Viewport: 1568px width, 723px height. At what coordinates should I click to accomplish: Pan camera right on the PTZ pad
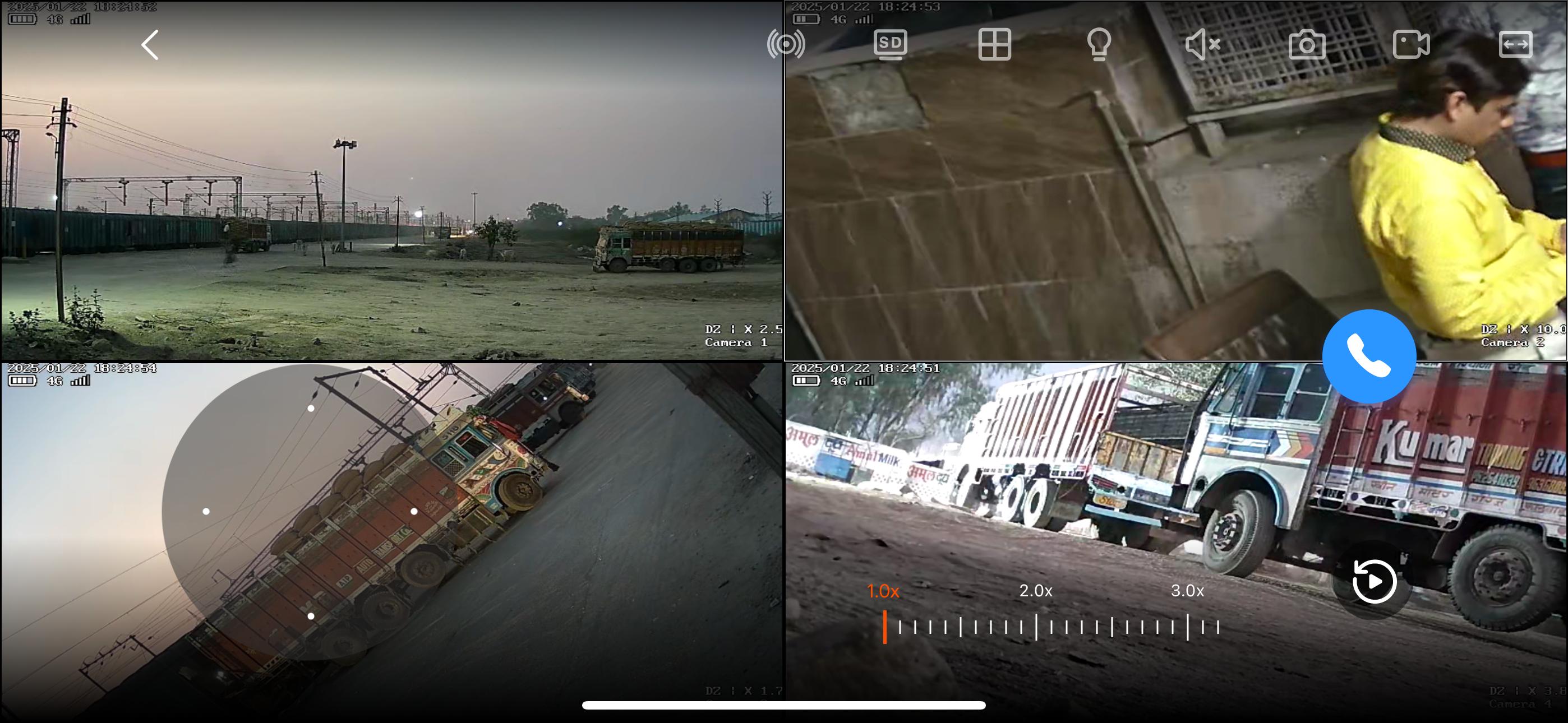click(x=414, y=511)
